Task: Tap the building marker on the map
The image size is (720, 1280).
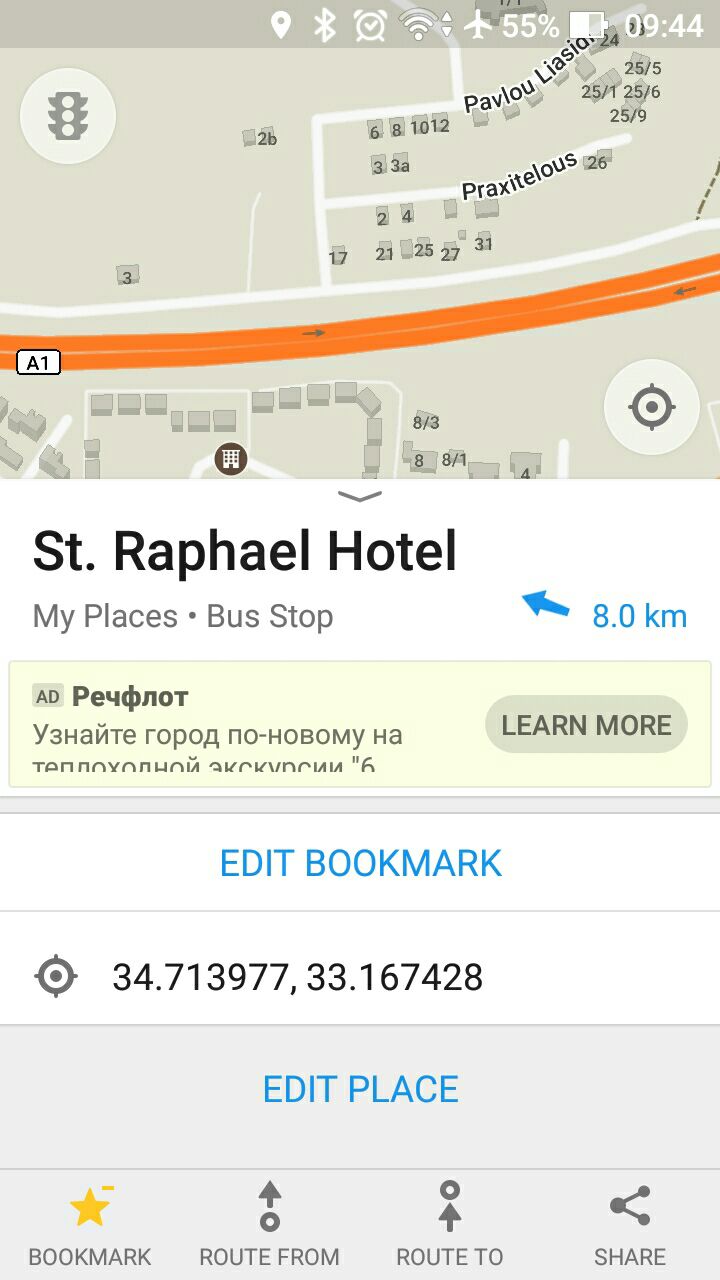Action: point(231,459)
